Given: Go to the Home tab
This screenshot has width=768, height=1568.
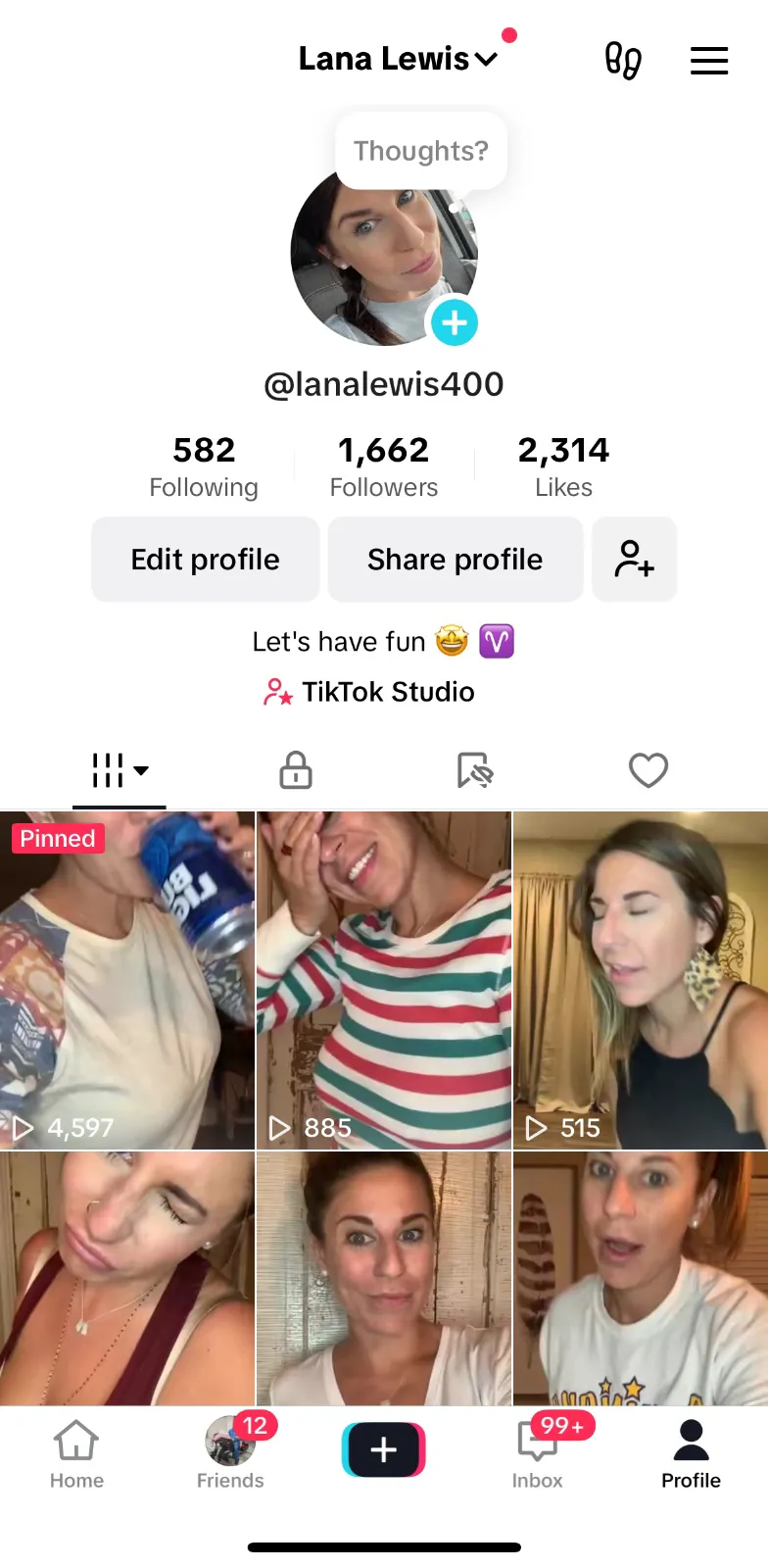Looking at the screenshot, I should pyautogui.click(x=76, y=1454).
